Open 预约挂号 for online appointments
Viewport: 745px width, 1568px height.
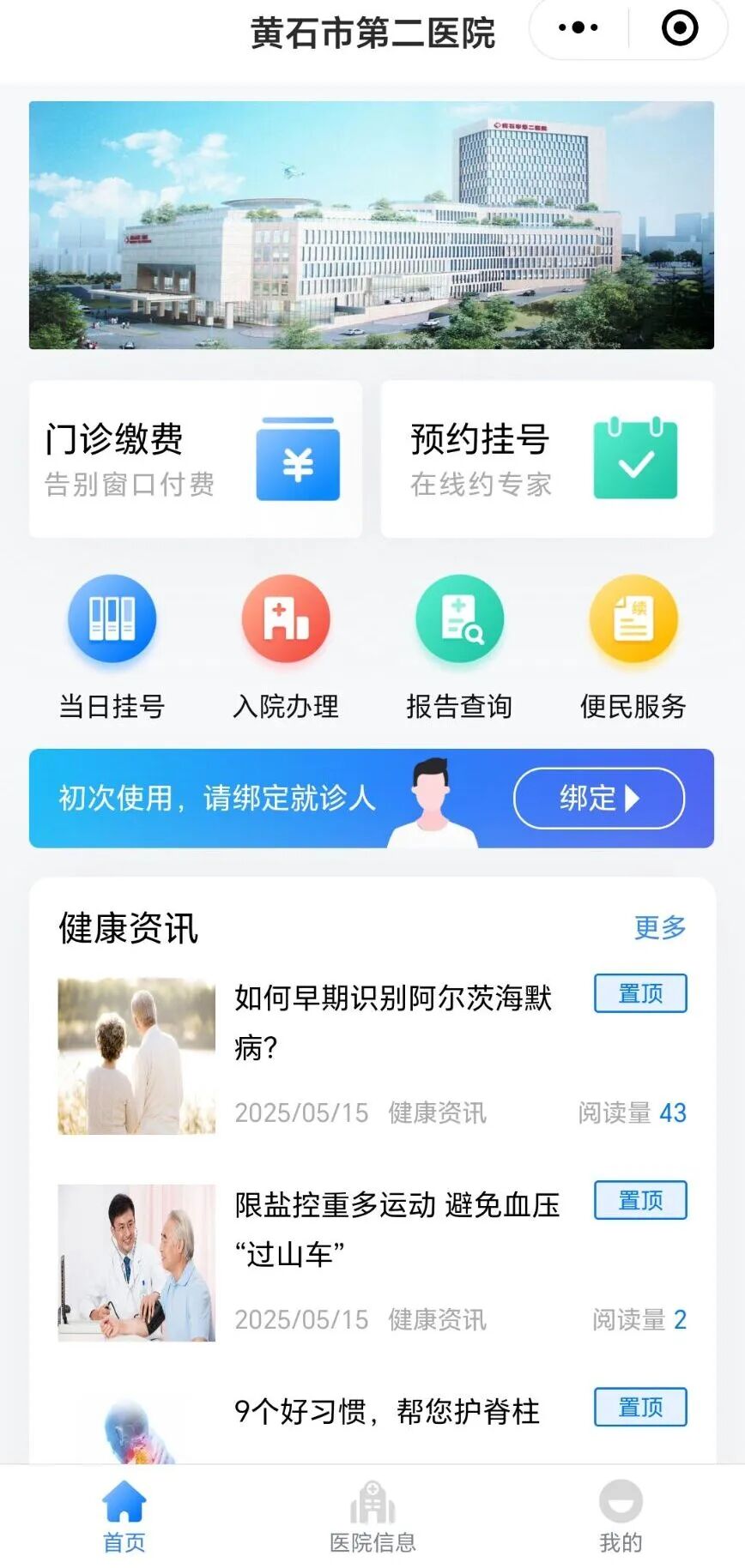(547, 459)
